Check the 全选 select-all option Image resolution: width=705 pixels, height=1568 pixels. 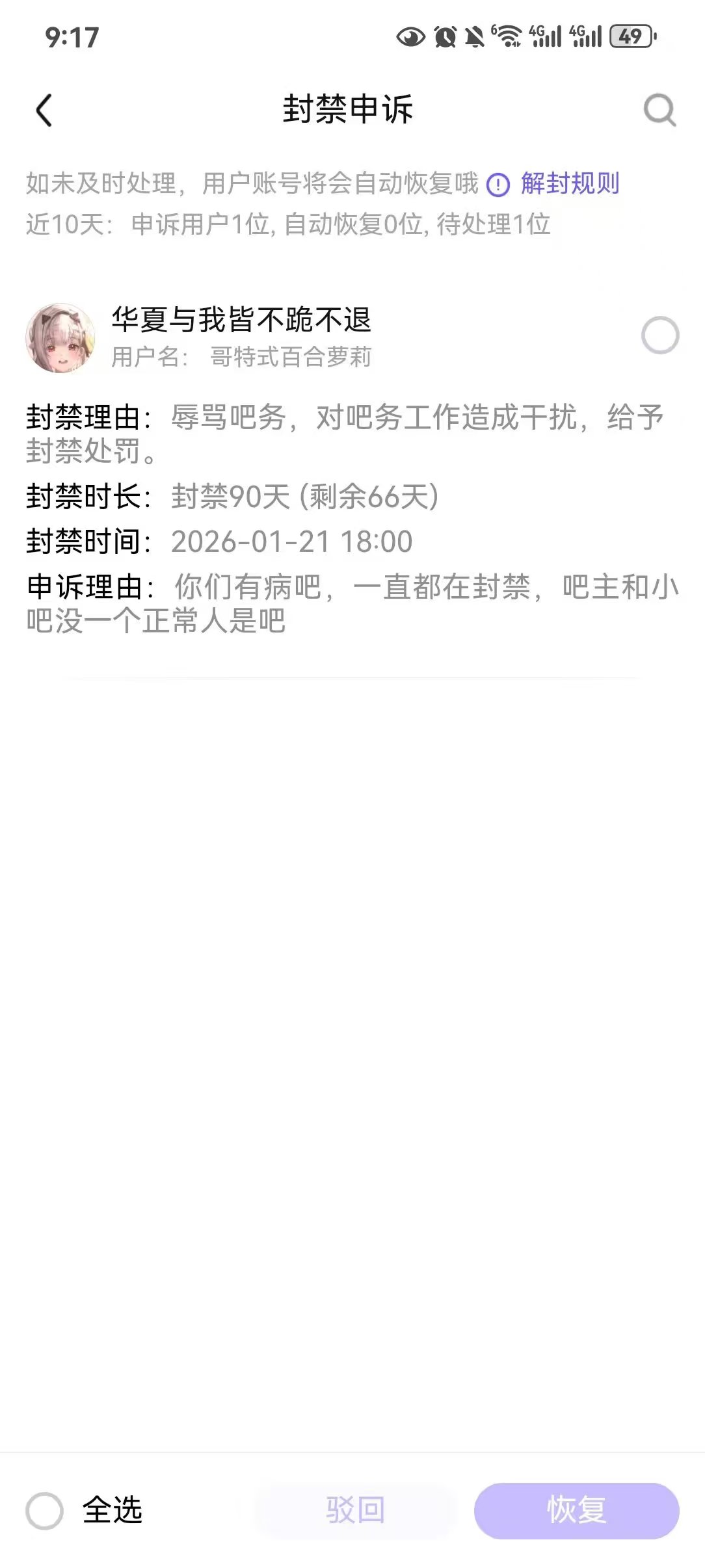(x=45, y=1510)
